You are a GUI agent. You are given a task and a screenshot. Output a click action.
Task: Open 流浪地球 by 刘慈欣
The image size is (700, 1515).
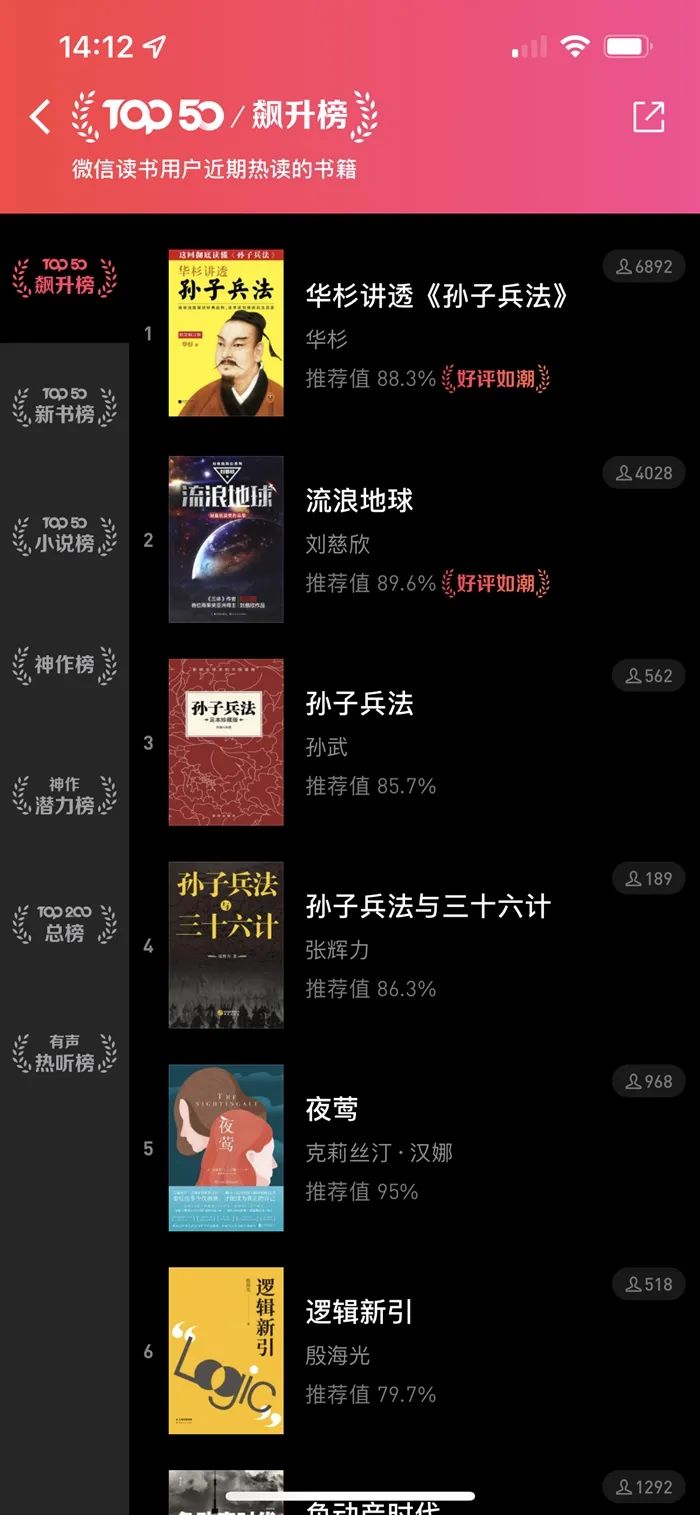coord(359,500)
